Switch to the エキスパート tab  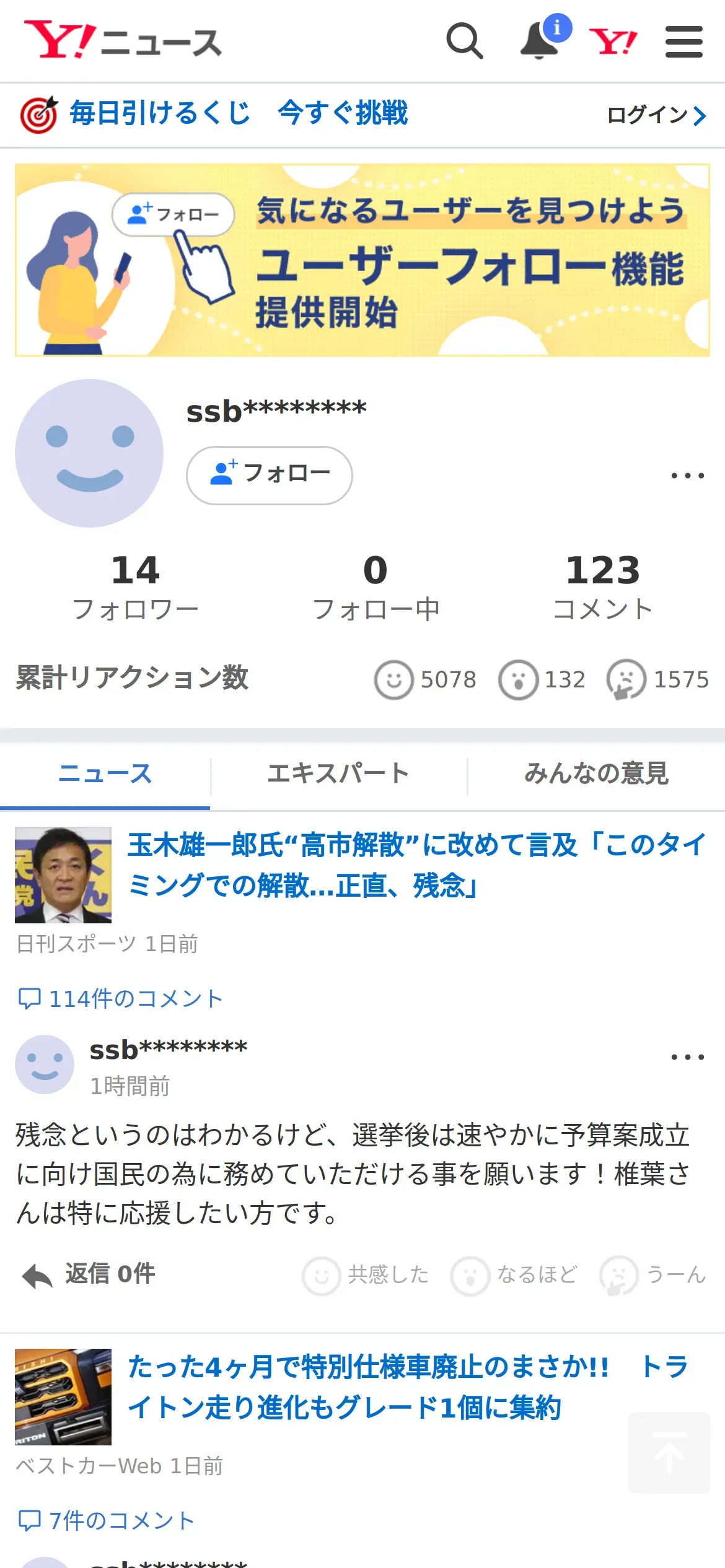point(338,773)
